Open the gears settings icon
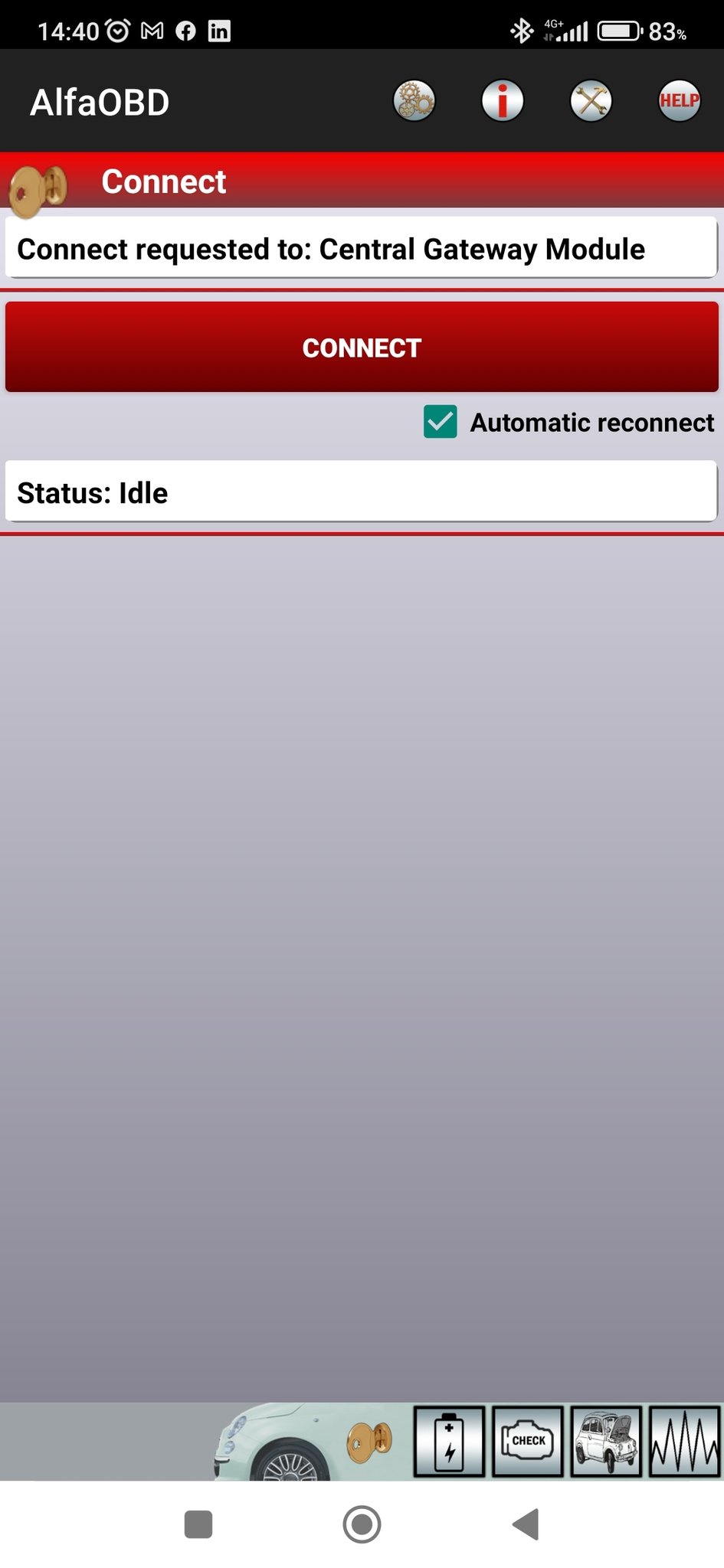Viewport: 724px width, 1568px height. coord(414,101)
